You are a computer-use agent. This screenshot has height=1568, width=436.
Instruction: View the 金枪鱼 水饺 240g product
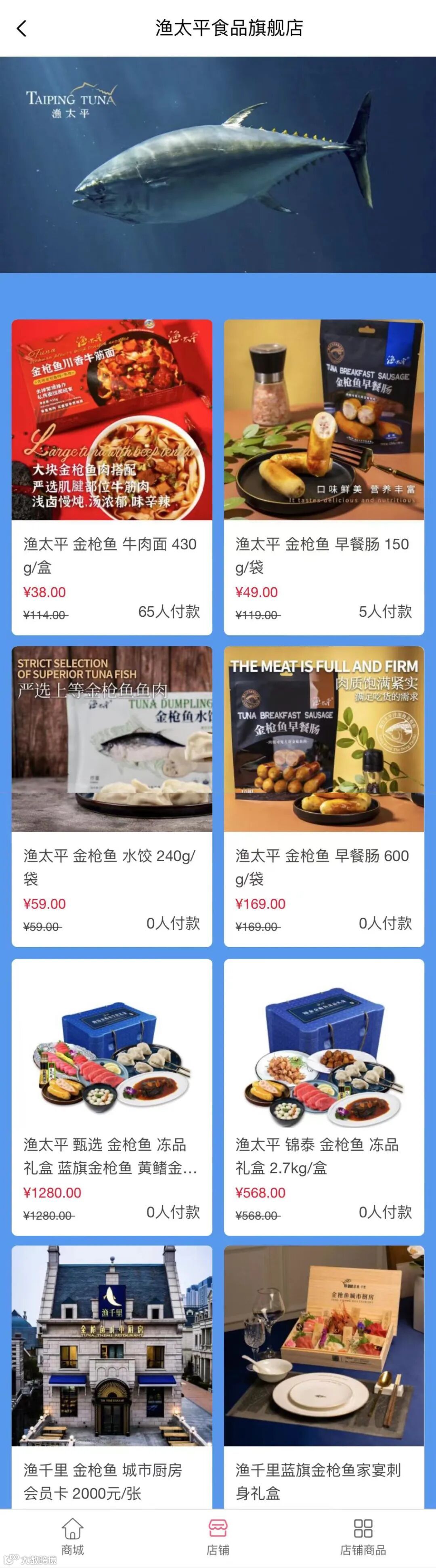click(112, 796)
